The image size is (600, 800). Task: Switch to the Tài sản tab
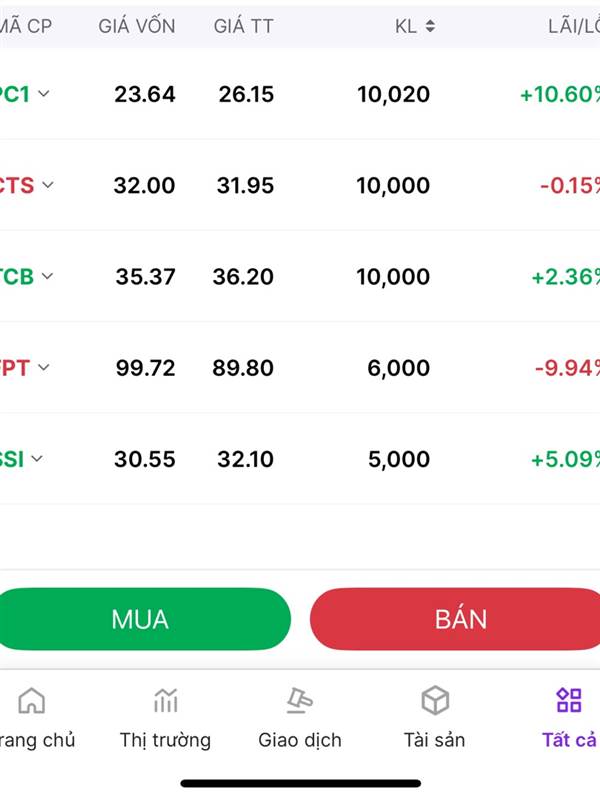point(434,718)
